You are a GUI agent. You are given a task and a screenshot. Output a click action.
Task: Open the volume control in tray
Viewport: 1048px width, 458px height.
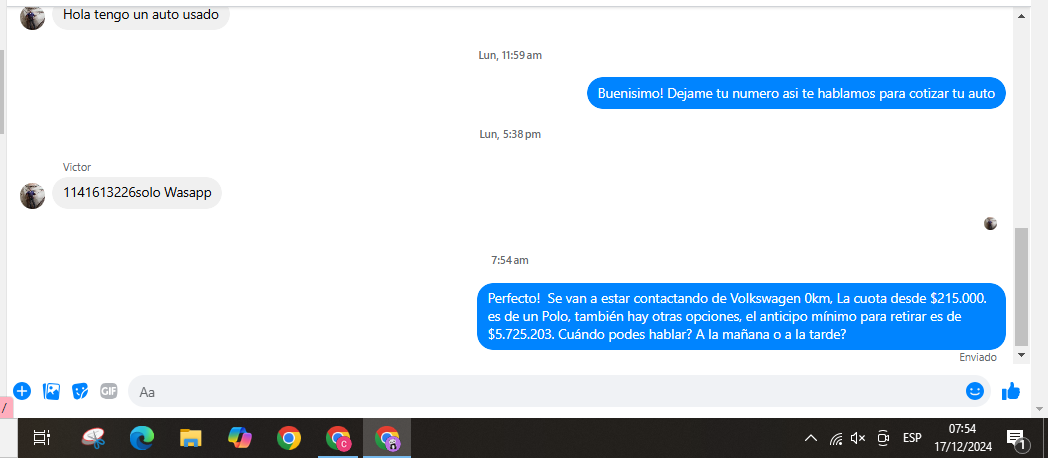coord(857,438)
